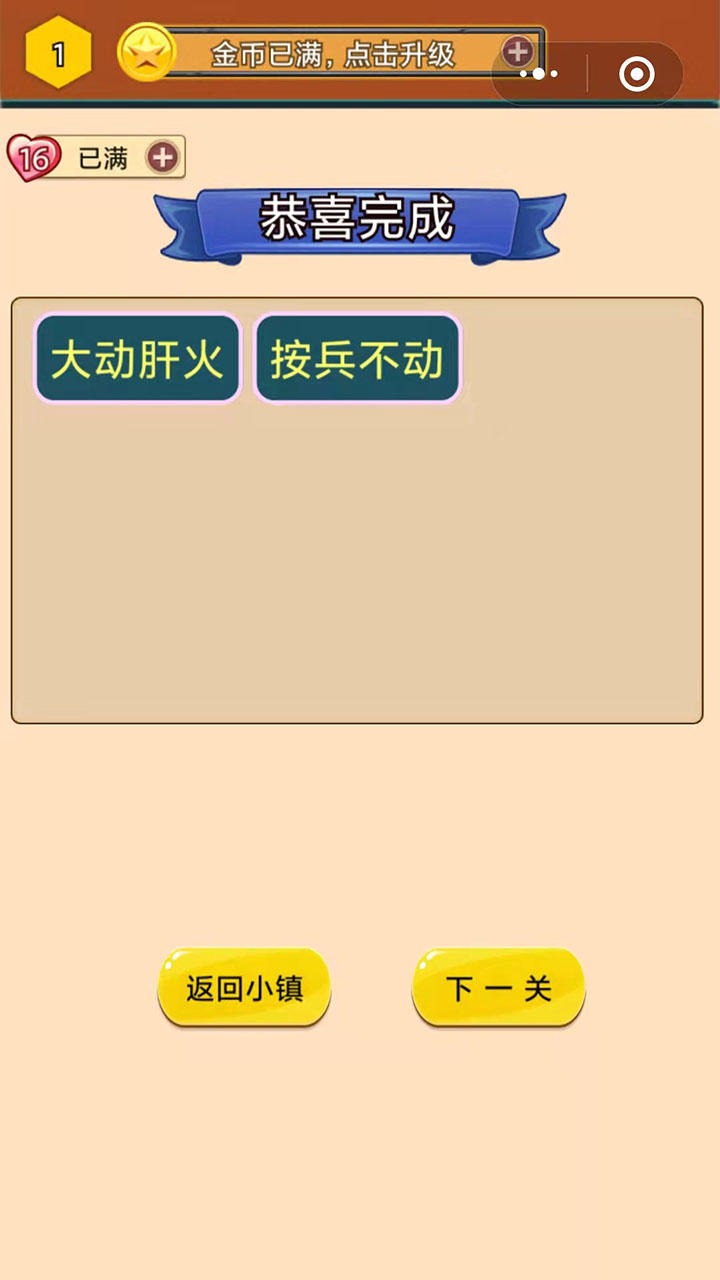The image size is (720, 1280).
Task: Return to town via 返回小镇
Action: click(x=244, y=988)
